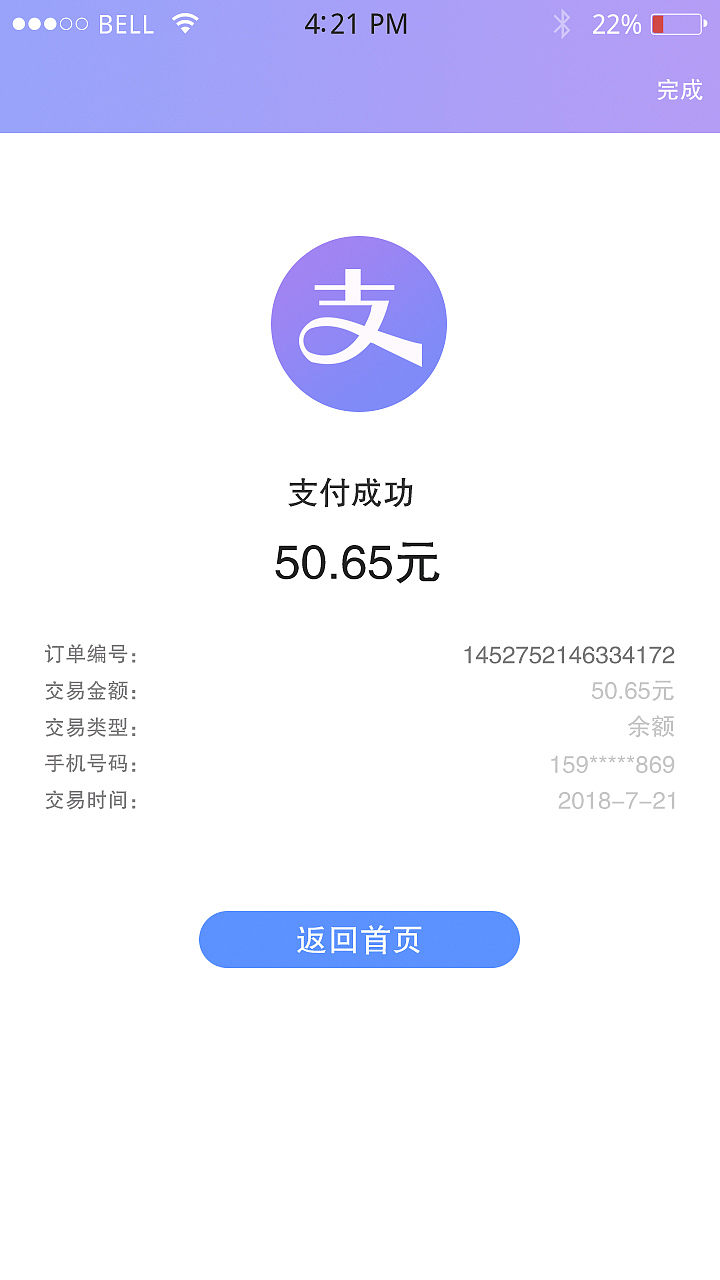This screenshot has width=720, height=1280.
Task: Click the large 50.65元 payment amount
Action: click(358, 562)
